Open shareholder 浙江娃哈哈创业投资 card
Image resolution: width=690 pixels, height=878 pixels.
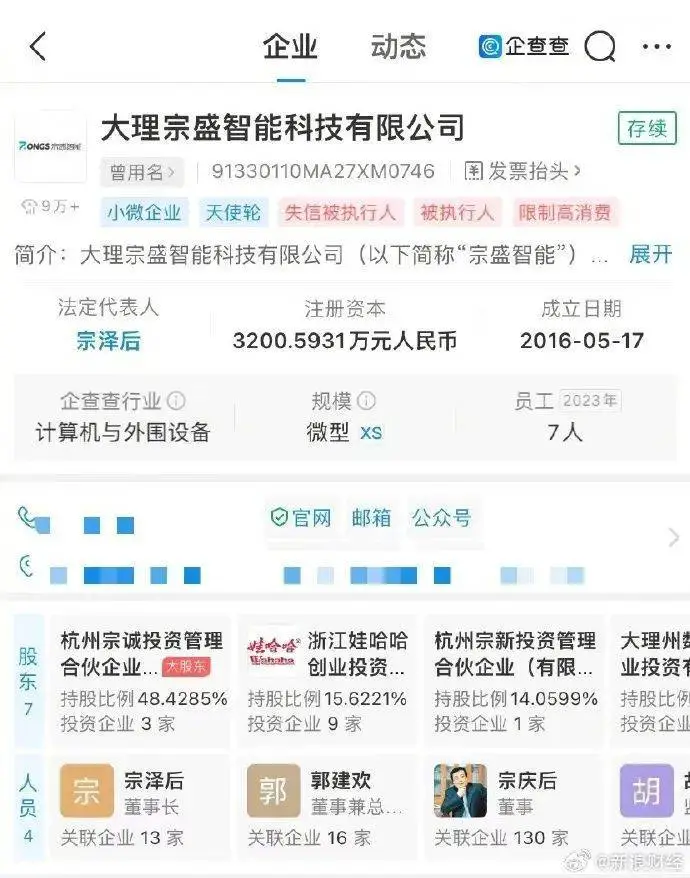coord(328,680)
